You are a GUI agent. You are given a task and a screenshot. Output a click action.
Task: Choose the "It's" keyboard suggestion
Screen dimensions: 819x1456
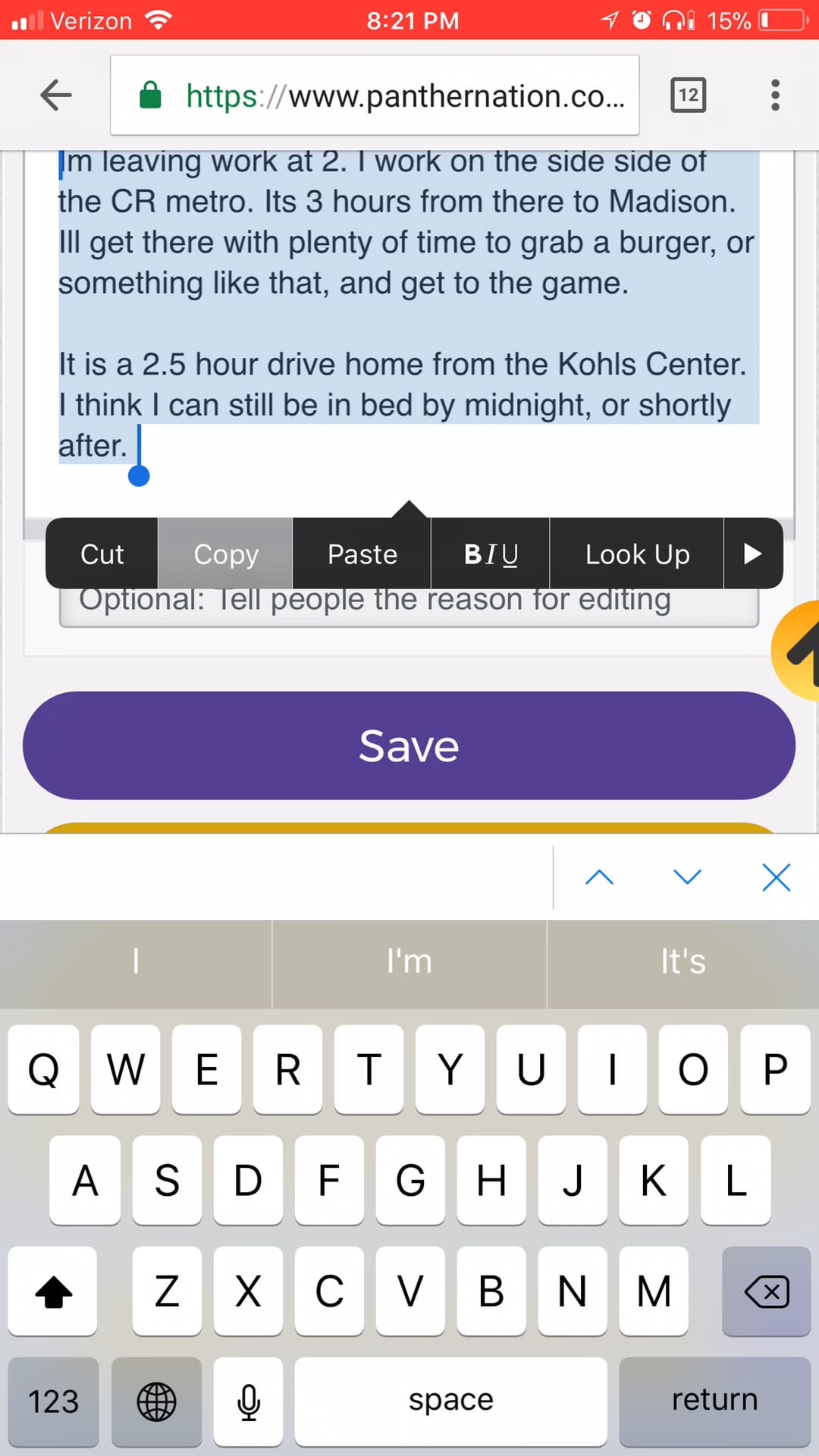point(682,962)
